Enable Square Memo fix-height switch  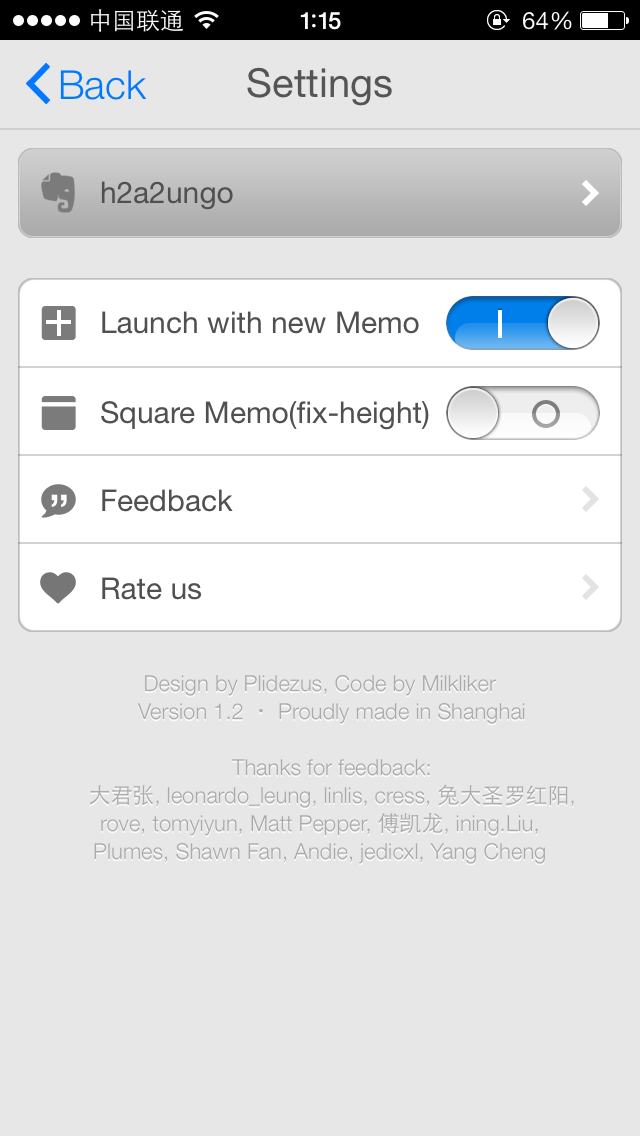pos(522,413)
